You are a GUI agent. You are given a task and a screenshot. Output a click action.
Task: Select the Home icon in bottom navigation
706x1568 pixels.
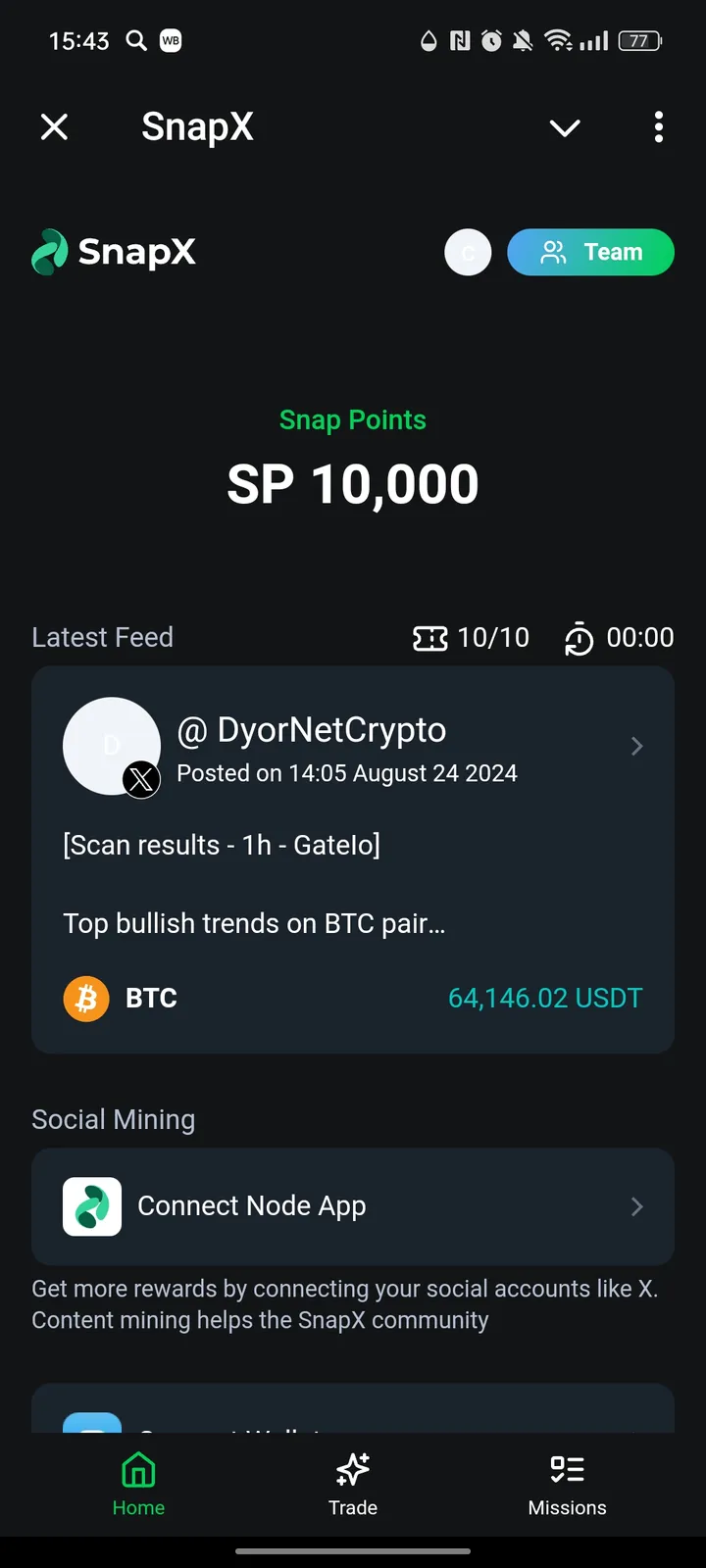[137, 1470]
